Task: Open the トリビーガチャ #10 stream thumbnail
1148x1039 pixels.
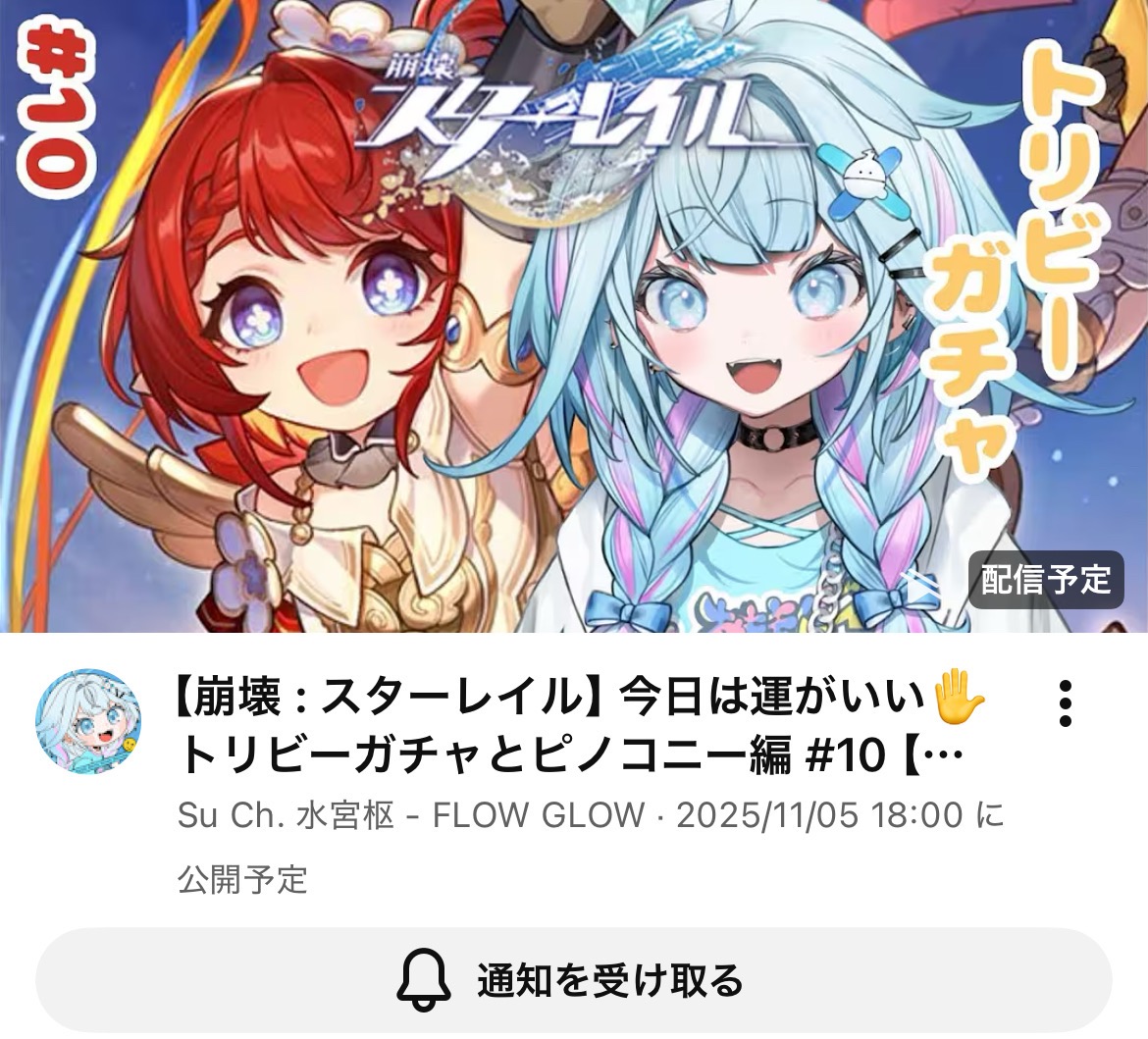Action: [x=574, y=314]
